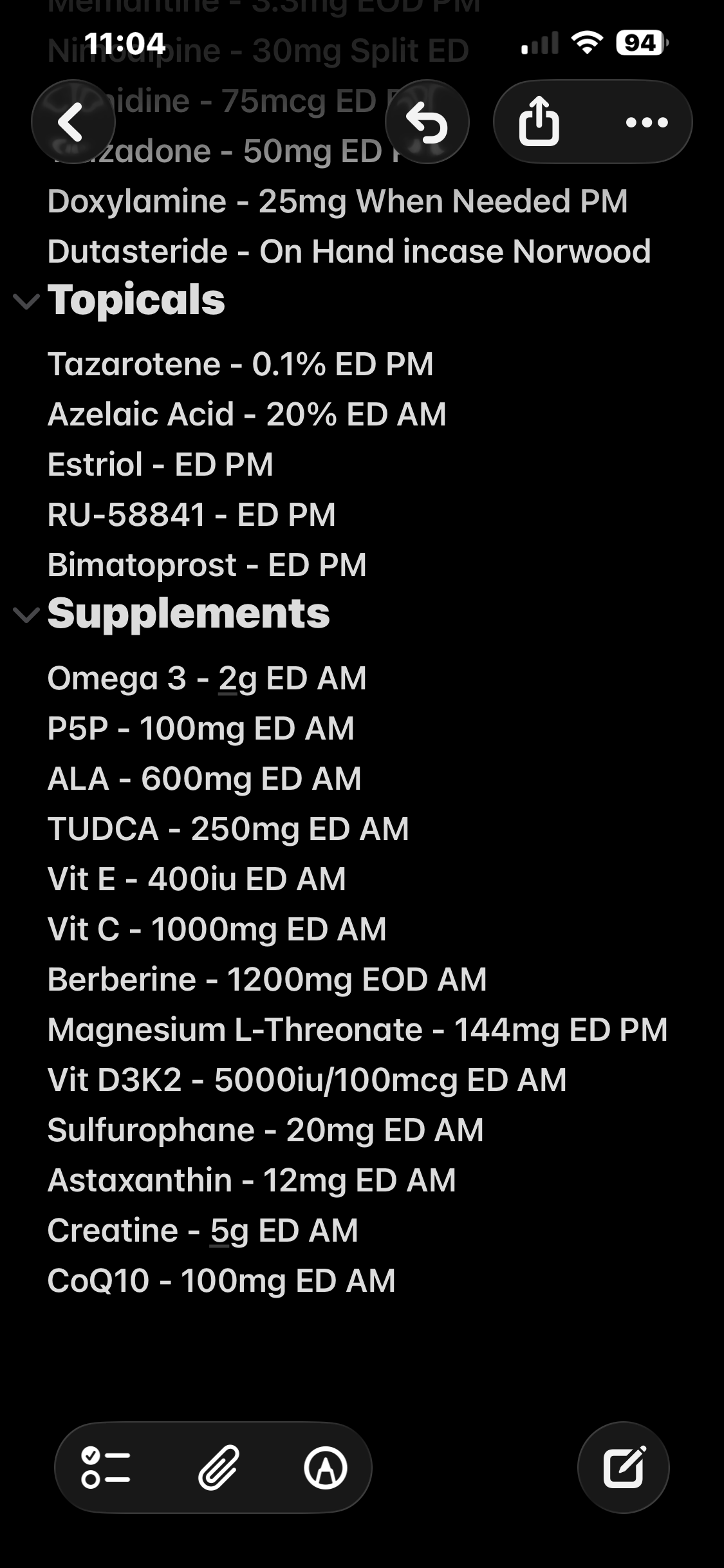This screenshot has height=1568, width=724.
Task: Undo the last edit
Action: point(427,122)
